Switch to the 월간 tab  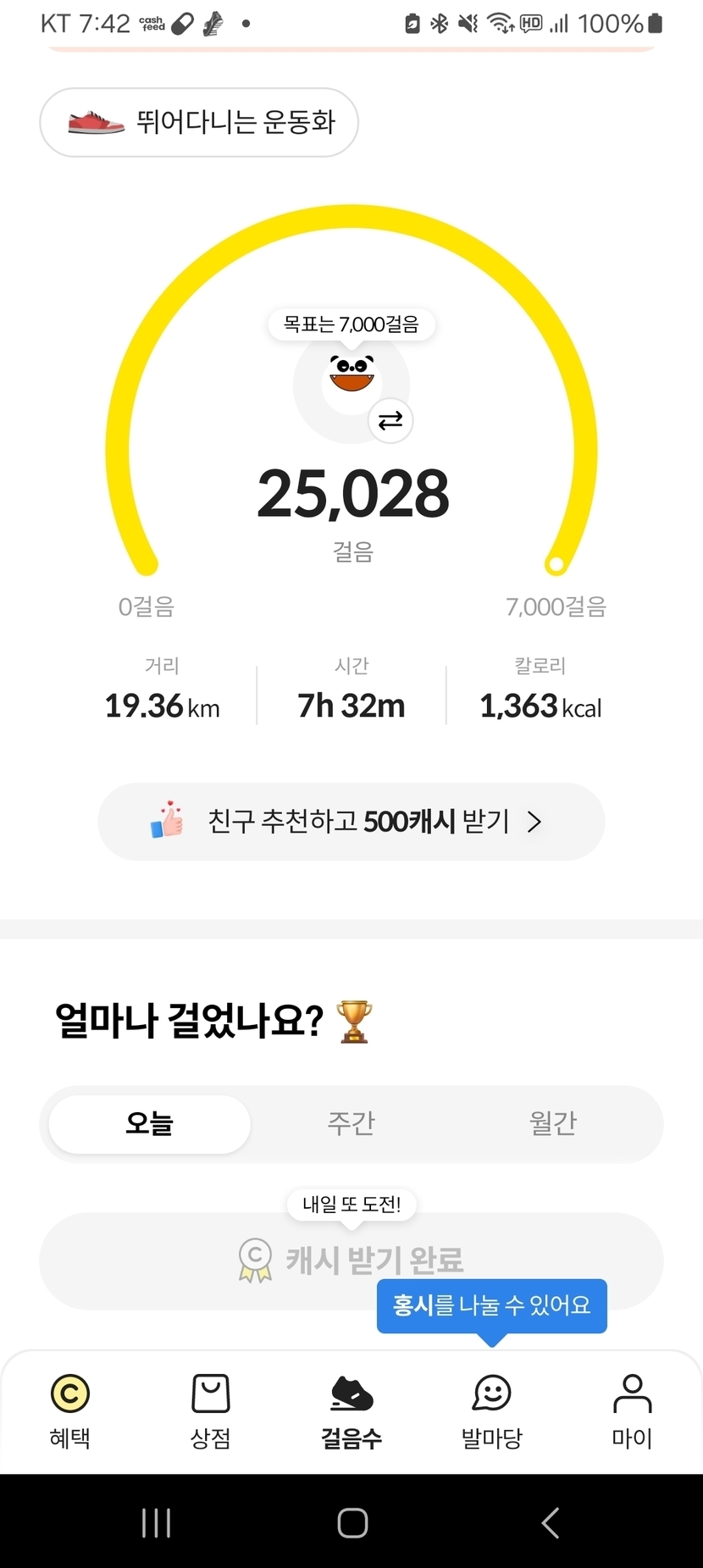[x=552, y=1124]
